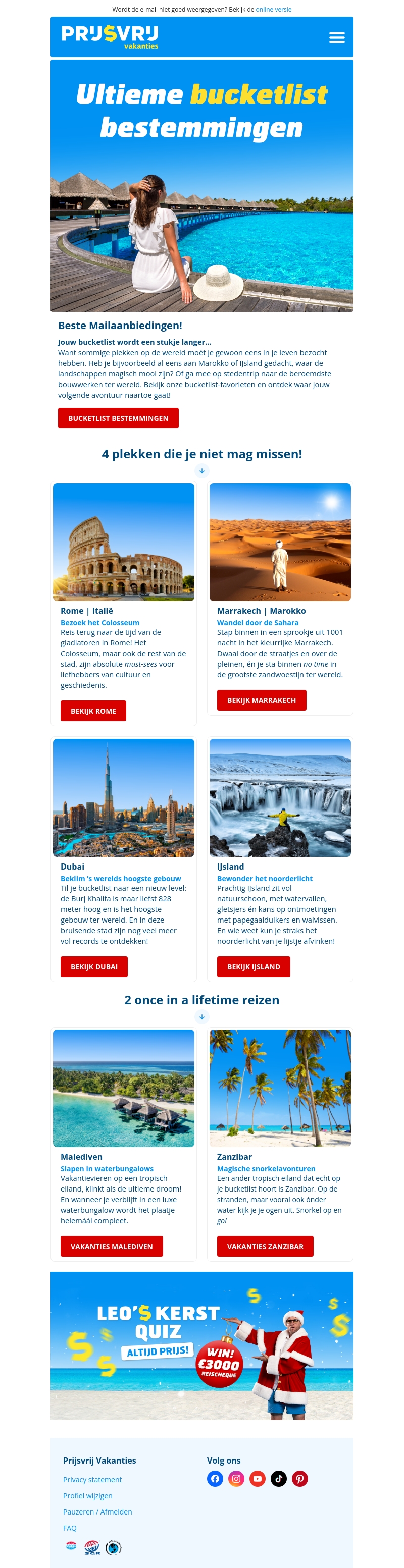The height and width of the screenshot is (1568, 404).
Task: Open Vakanties Zanzibar offers
Action: (x=265, y=1246)
